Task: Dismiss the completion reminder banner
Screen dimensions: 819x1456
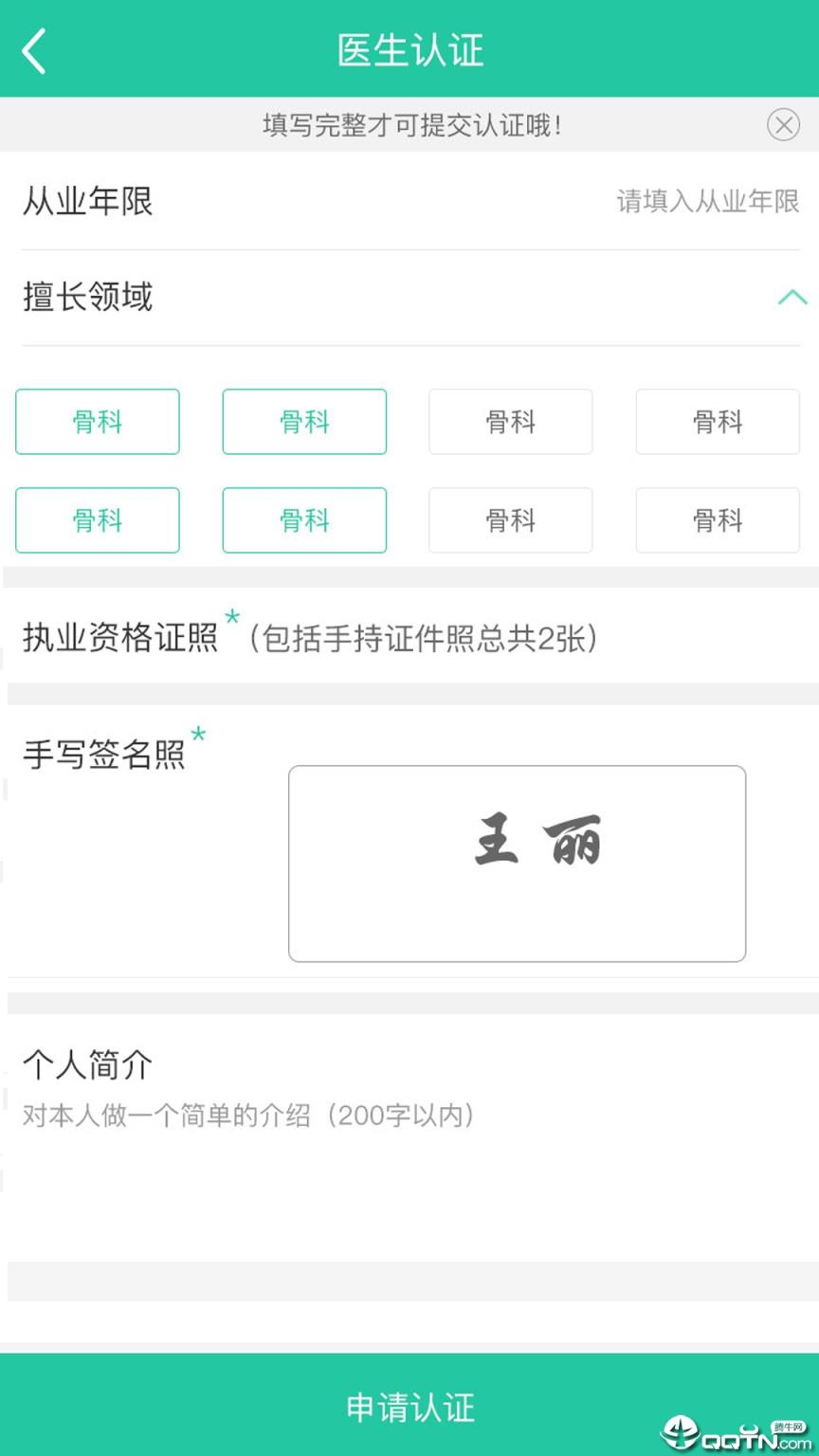Action: (x=784, y=124)
